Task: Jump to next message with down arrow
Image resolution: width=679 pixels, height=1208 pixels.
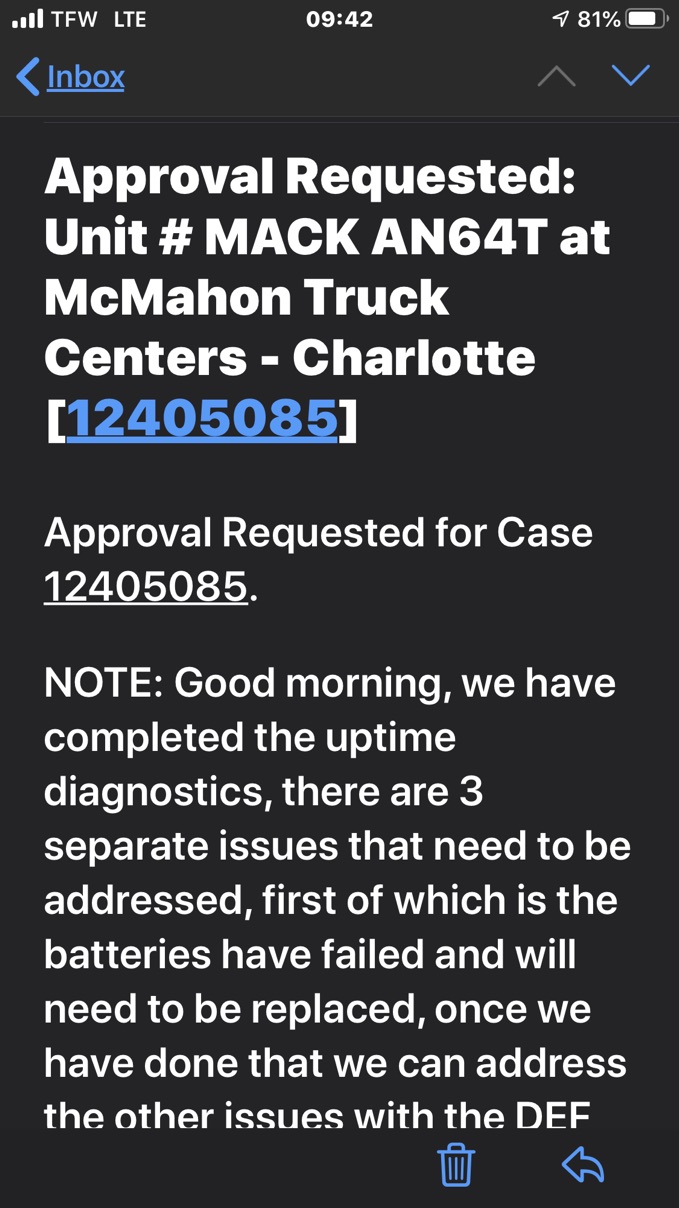Action: pyautogui.click(x=631, y=75)
